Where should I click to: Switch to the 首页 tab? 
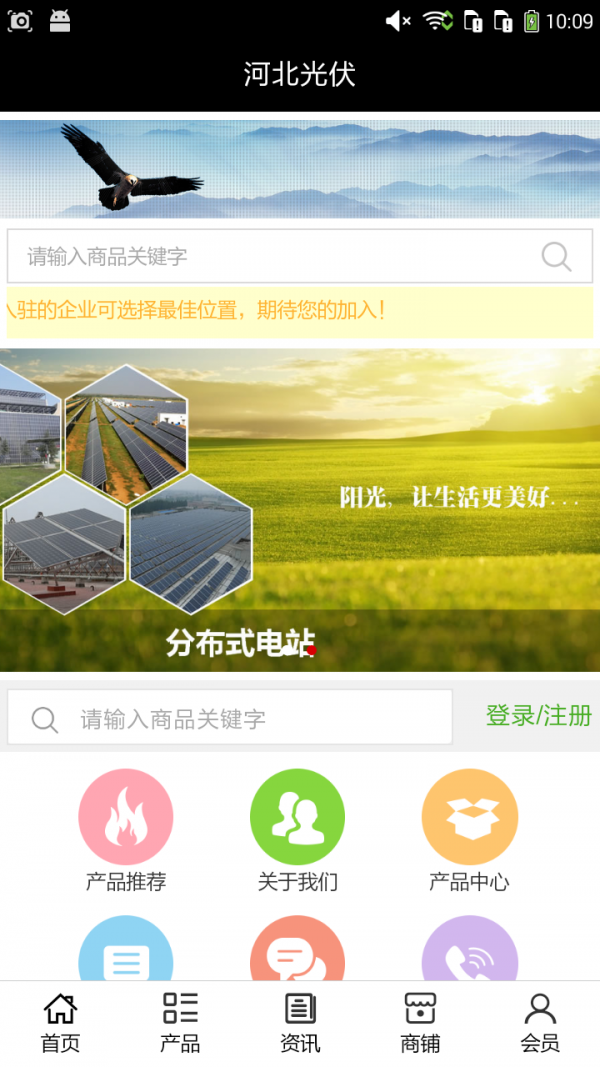(x=60, y=1023)
